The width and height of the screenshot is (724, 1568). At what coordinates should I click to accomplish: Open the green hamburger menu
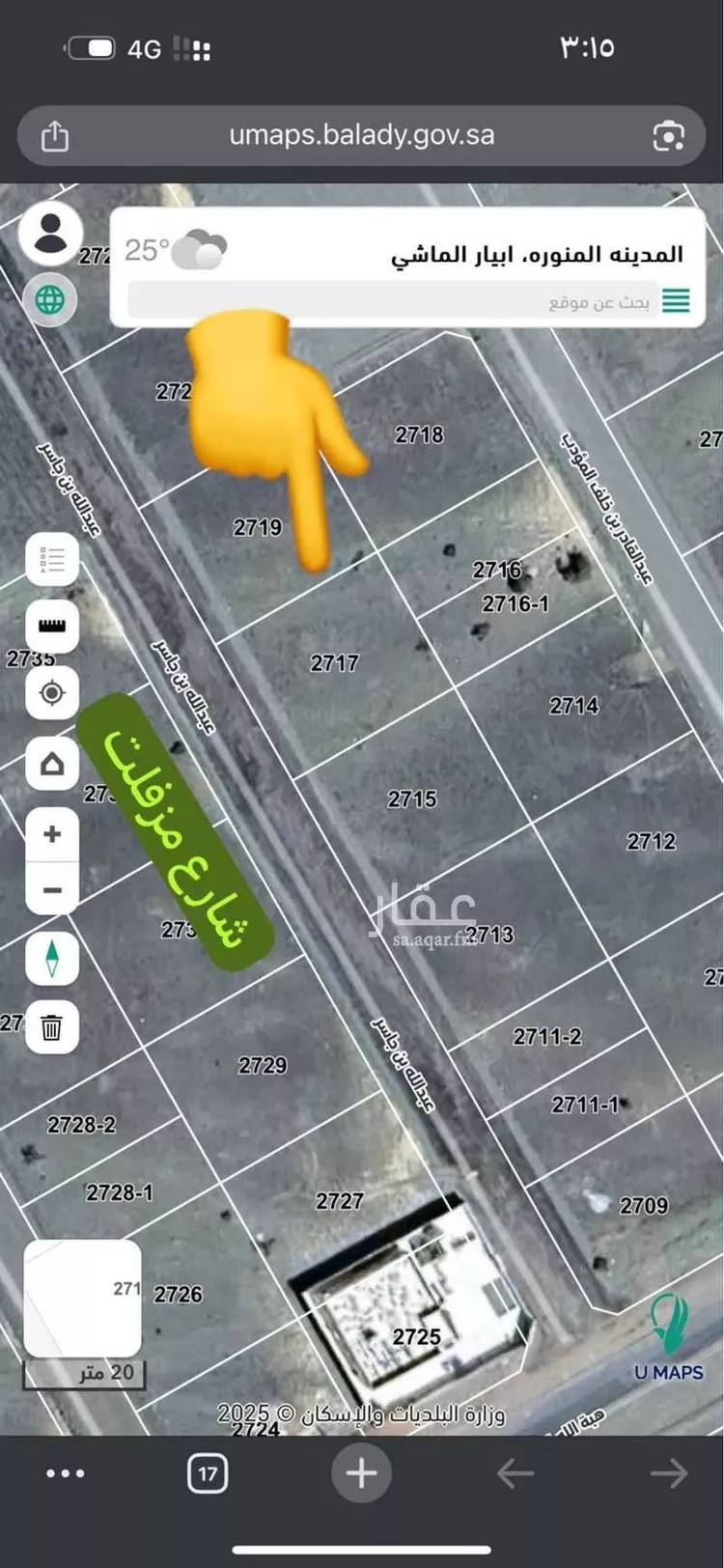676,301
